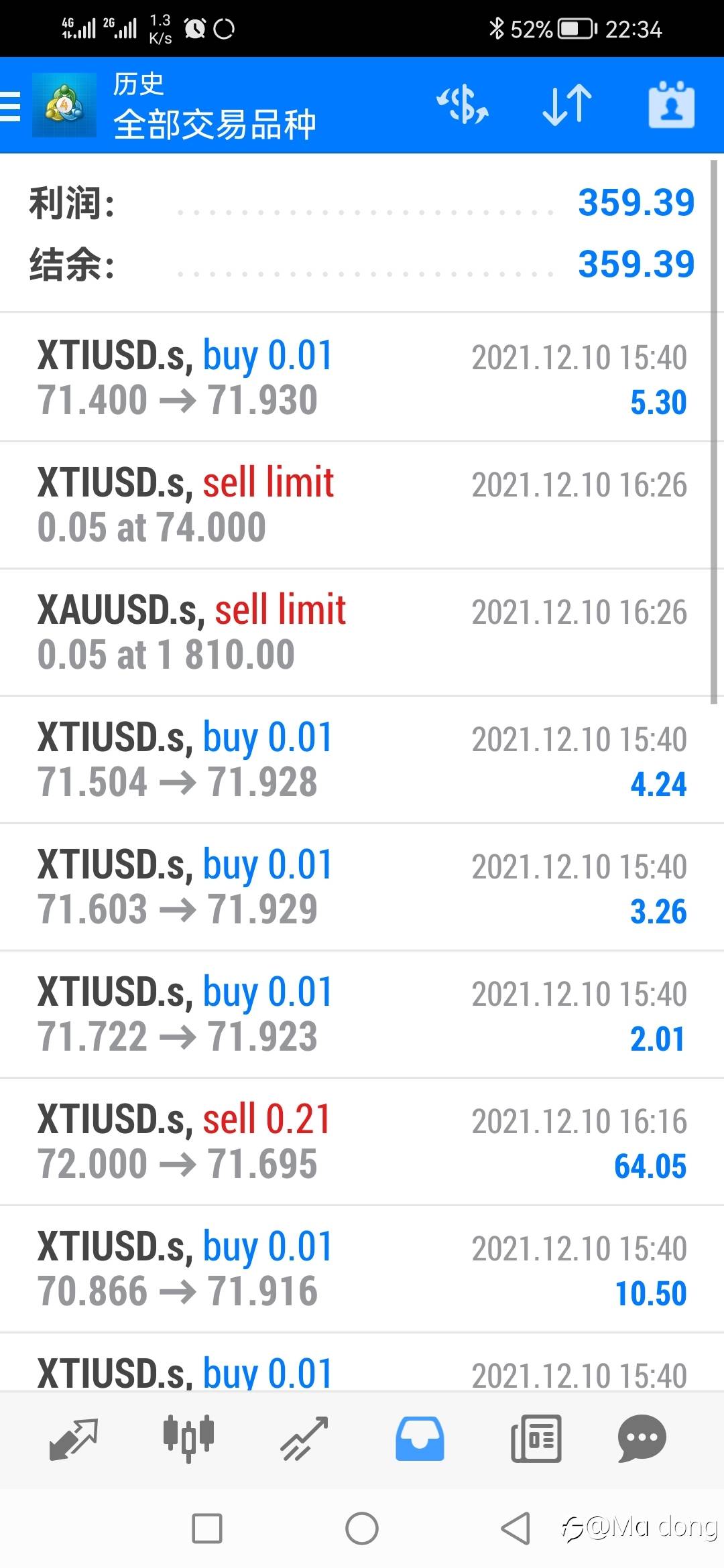Open the XAUUSD.s sell limit order

(362, 632)
